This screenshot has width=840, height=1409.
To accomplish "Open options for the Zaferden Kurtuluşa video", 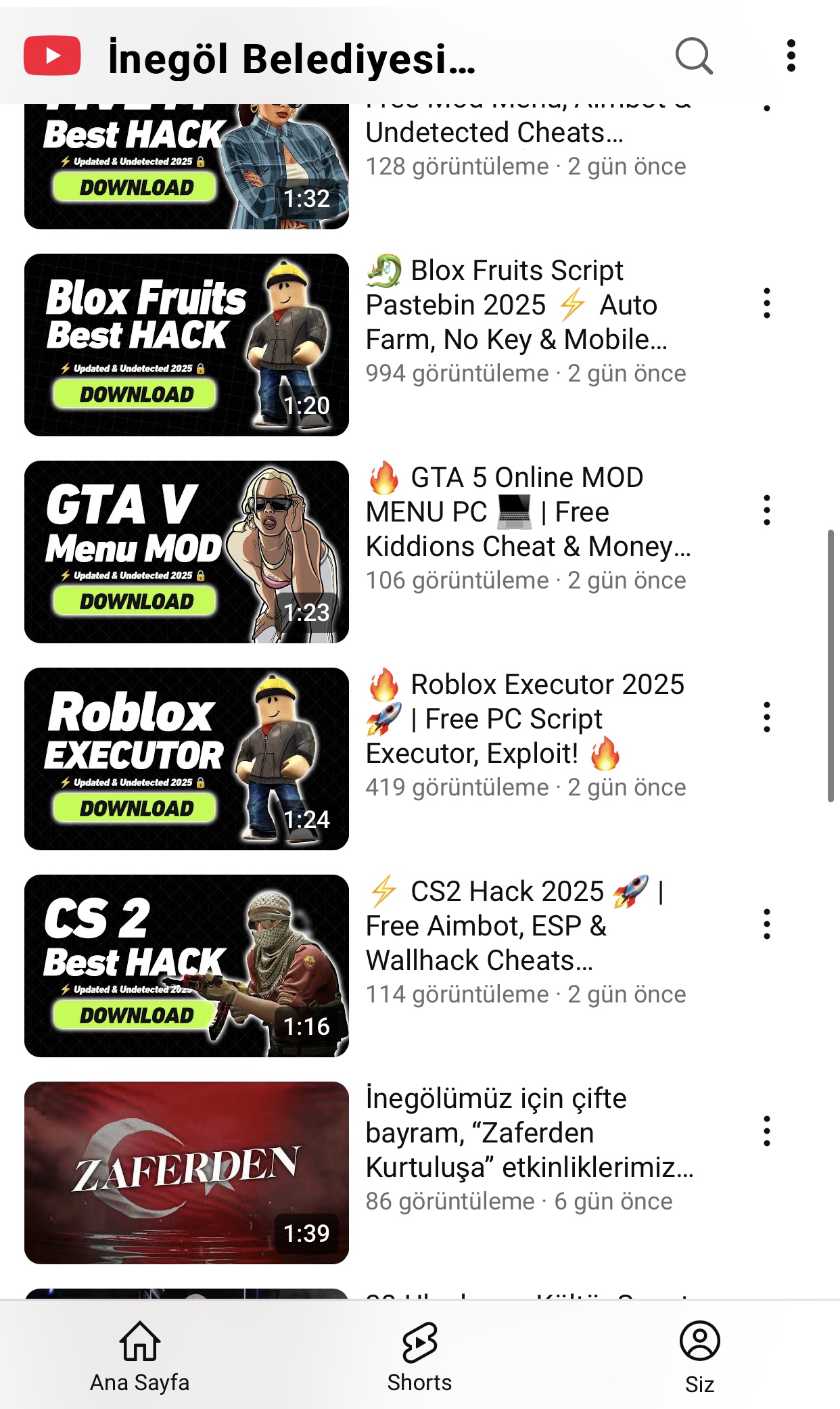I will tap(766, 1131).
